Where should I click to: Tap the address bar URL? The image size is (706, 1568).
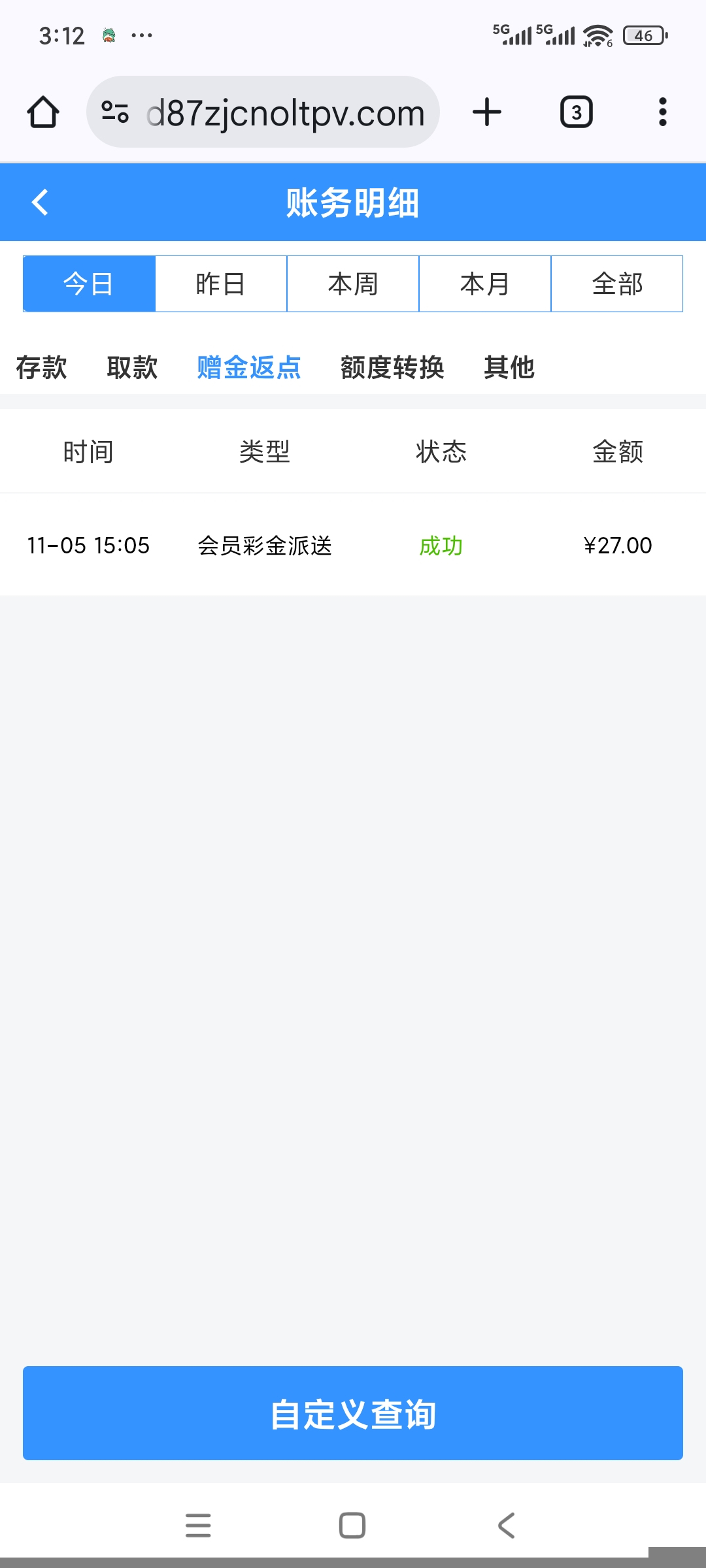285,112
